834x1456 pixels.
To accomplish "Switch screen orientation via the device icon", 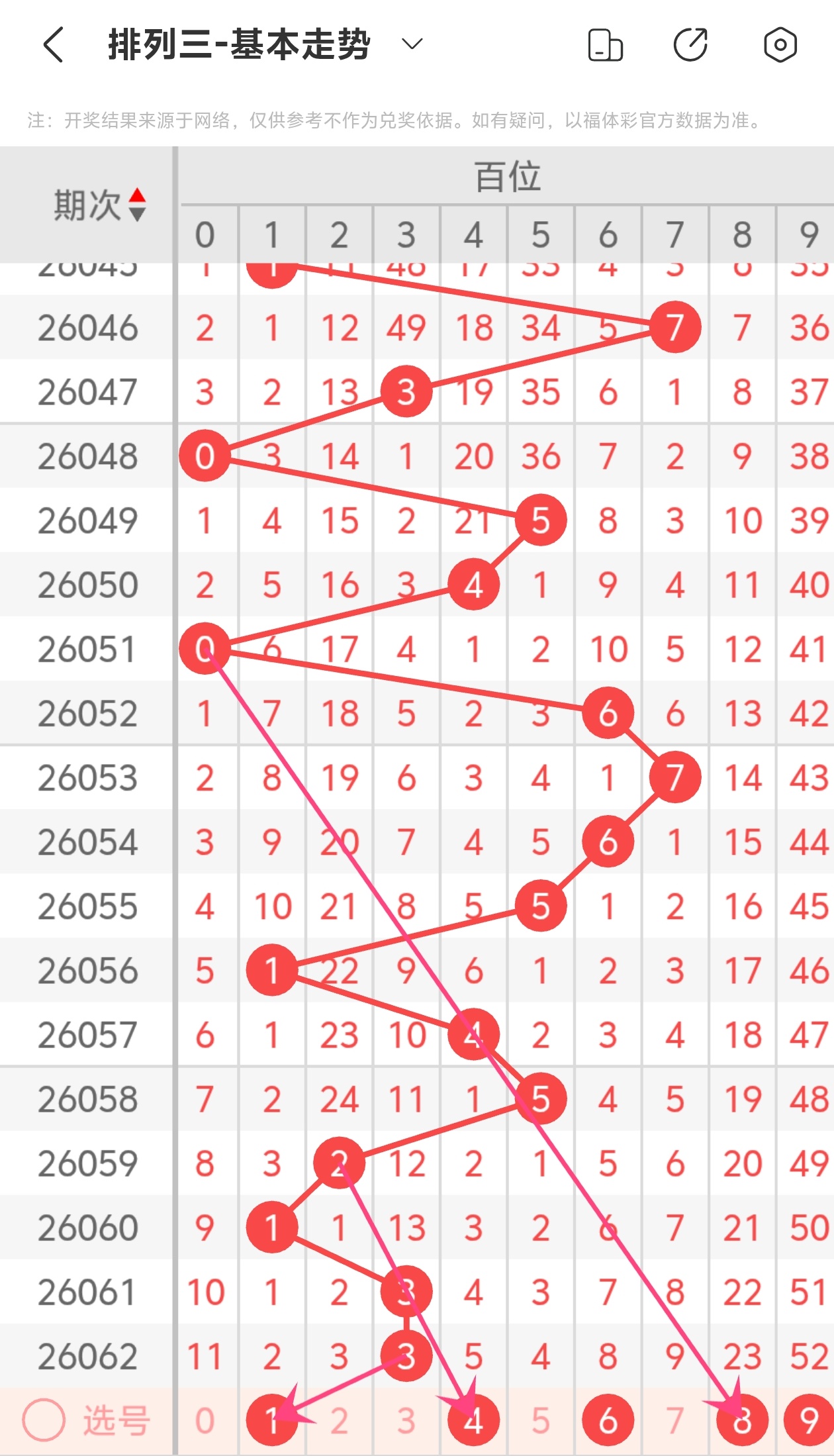I will 605,45.
